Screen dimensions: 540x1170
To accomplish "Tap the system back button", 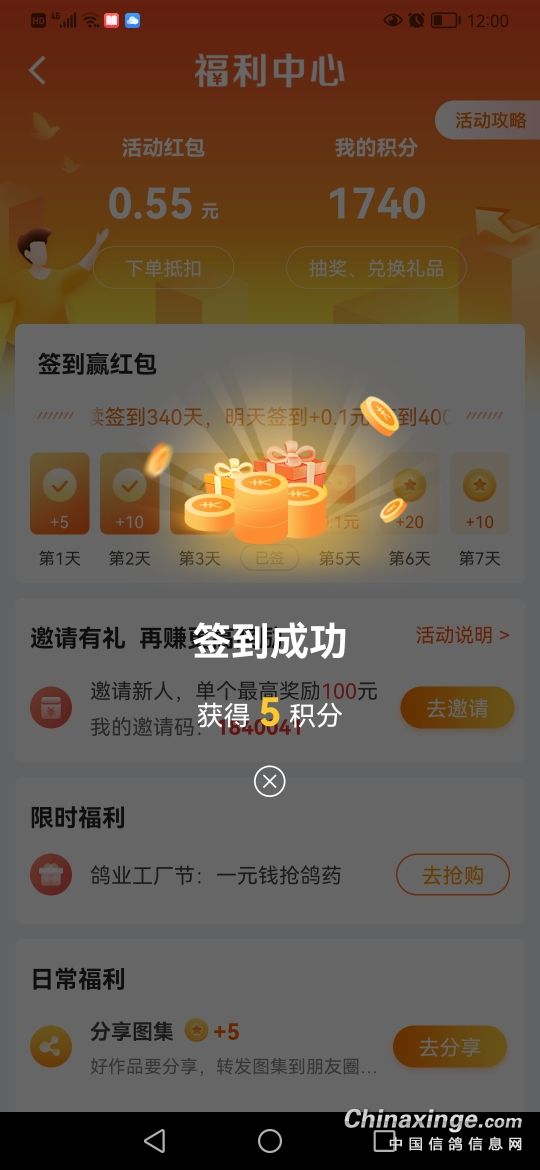I will pos(154,1140).
